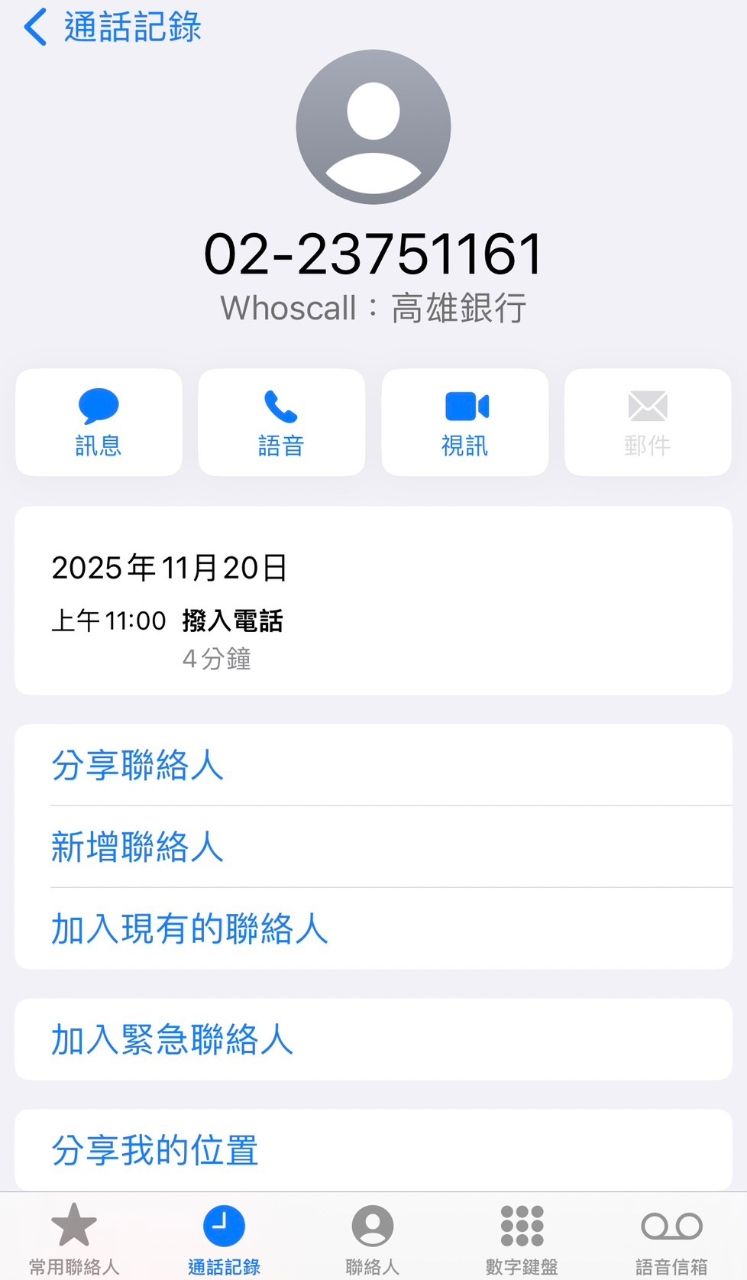Tap the back chevron to return to 通話記錄

click(x=30, y=28)
